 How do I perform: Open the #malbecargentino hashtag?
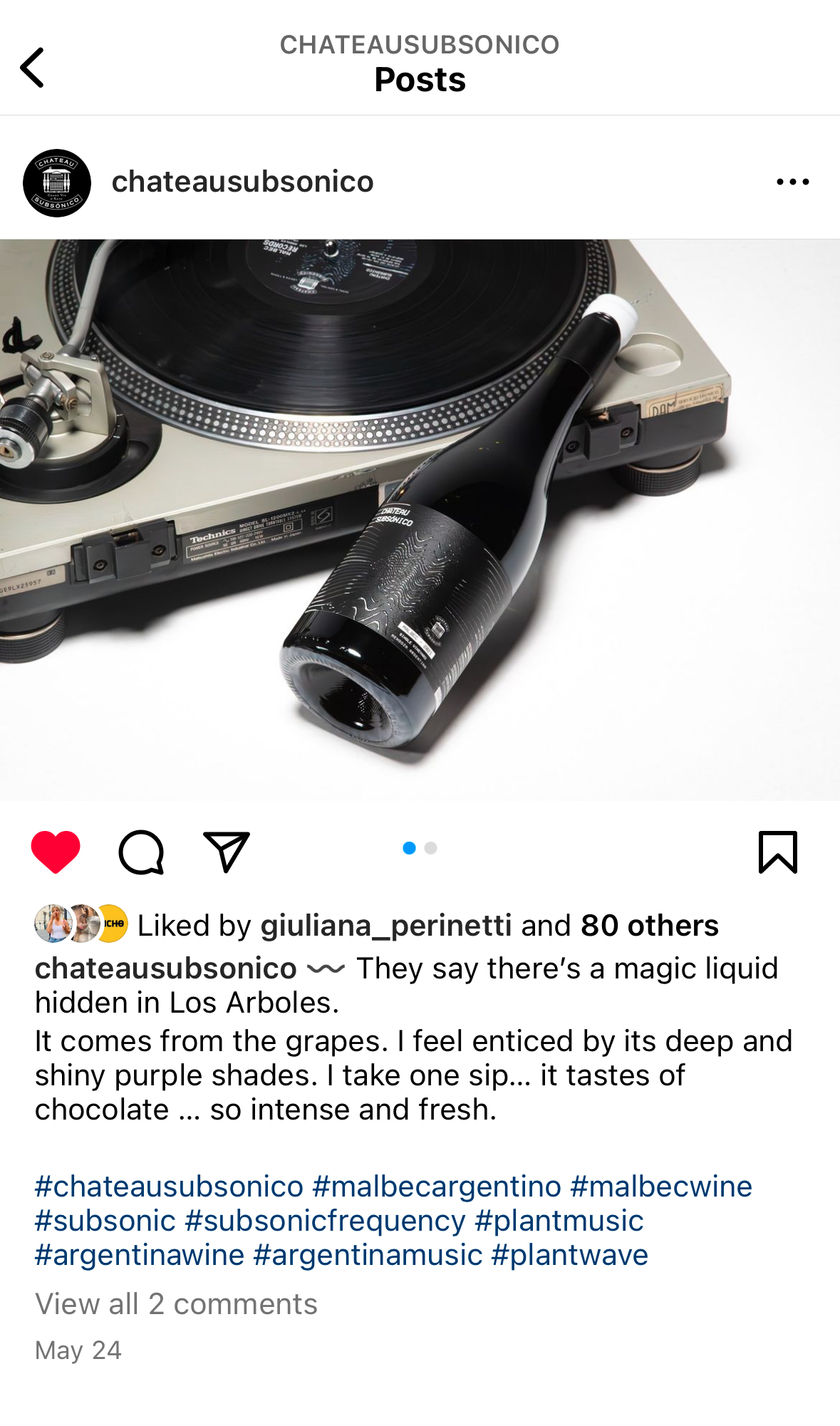point(437,1187)
